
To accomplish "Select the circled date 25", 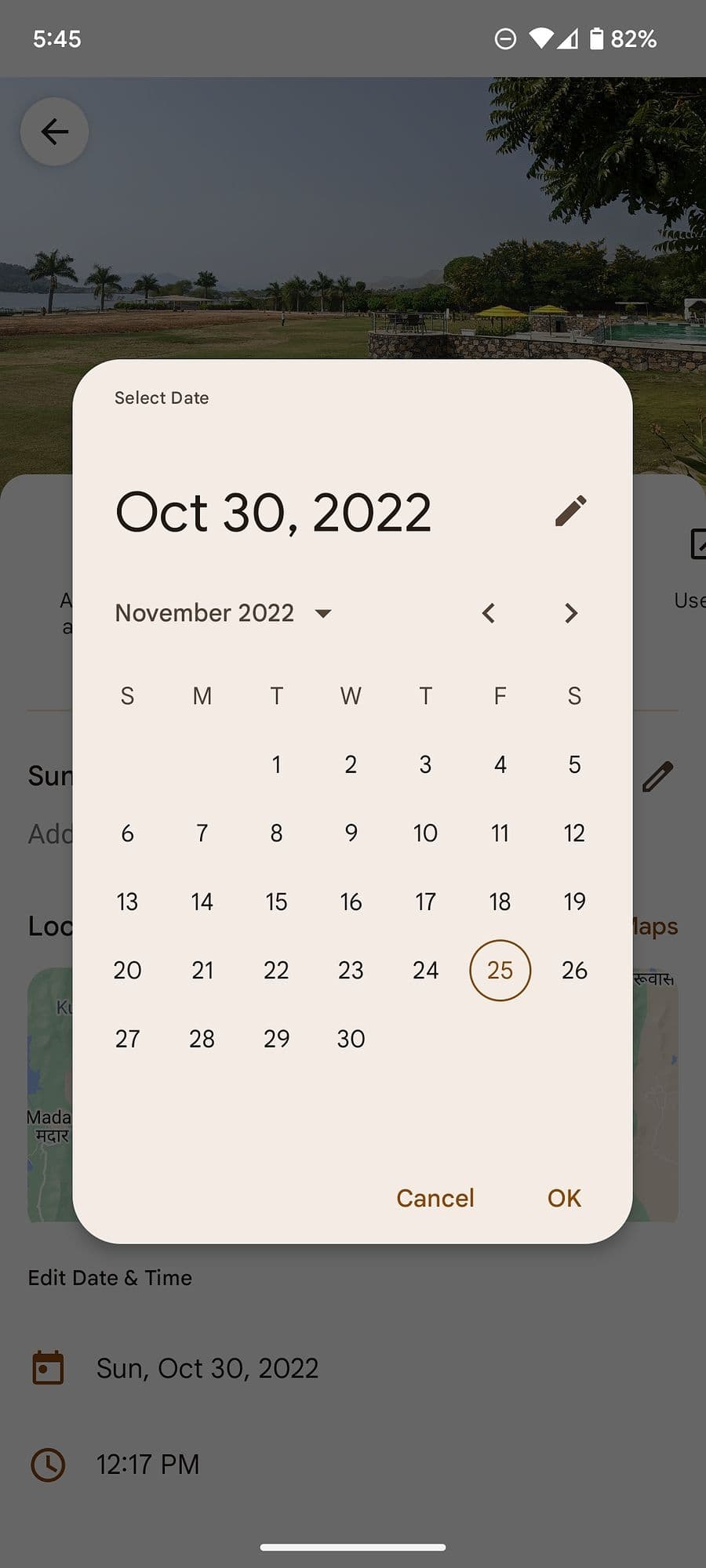I will (500, 970).
